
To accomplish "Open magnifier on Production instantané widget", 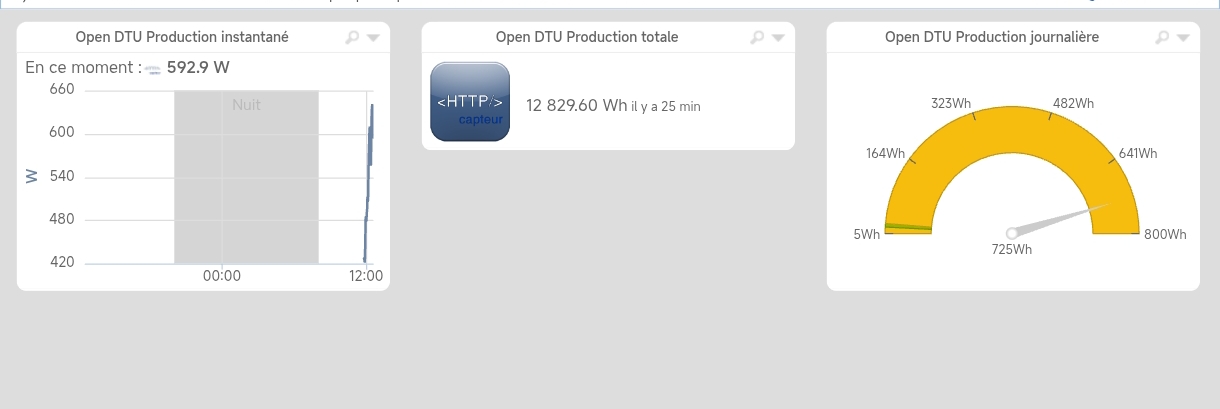I will coord(351,38).
